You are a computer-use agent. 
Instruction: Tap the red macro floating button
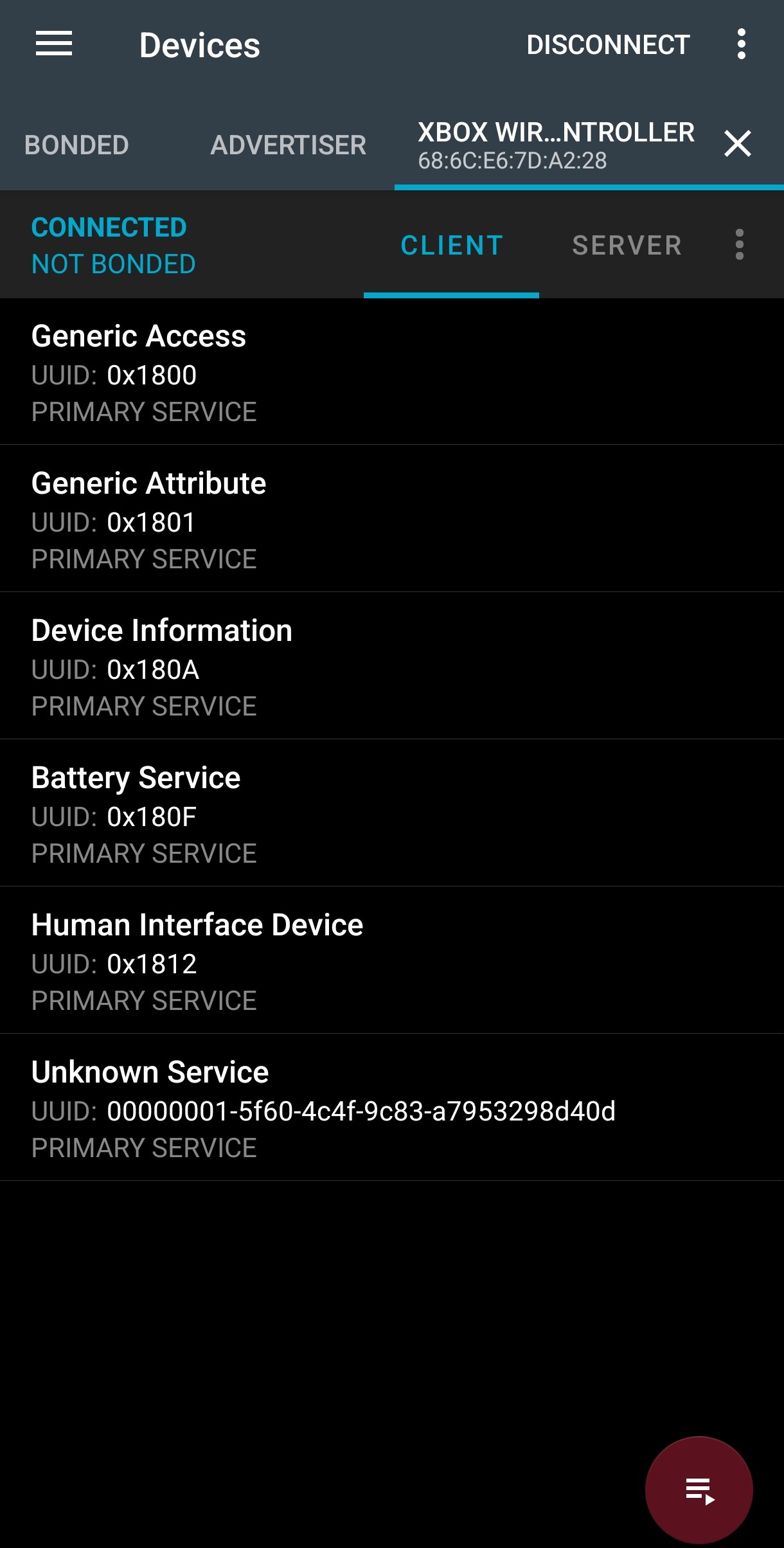(699, 1490)
